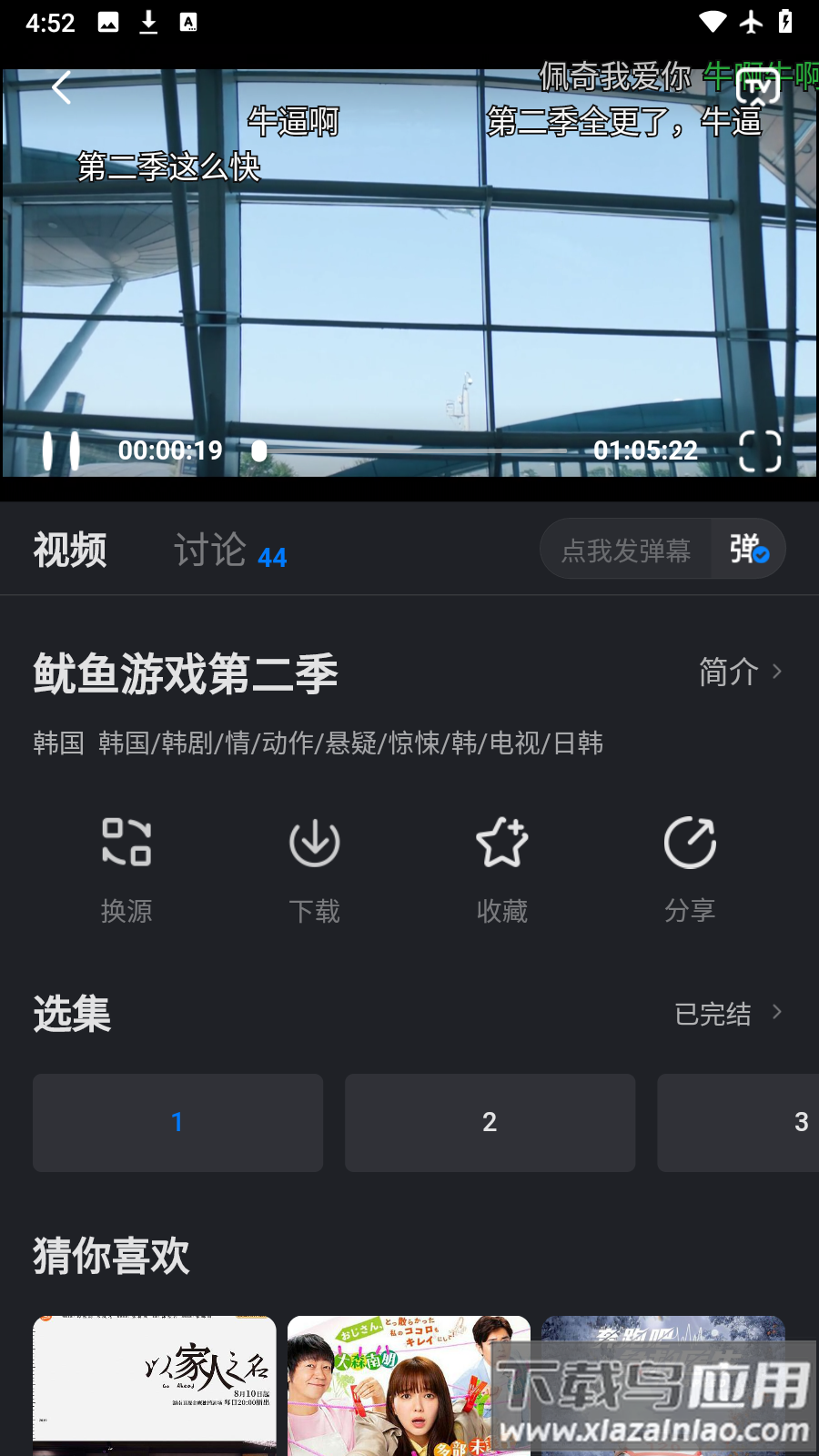This screenshot has width=819, height=1456.
Task: Open the 分享 share options
Action: click(x=689, y=842)
